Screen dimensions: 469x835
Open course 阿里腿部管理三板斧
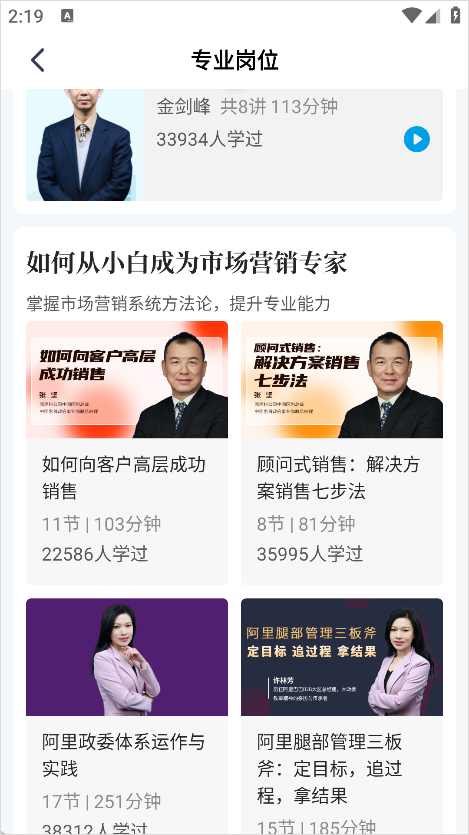click(x=342, y=716)
